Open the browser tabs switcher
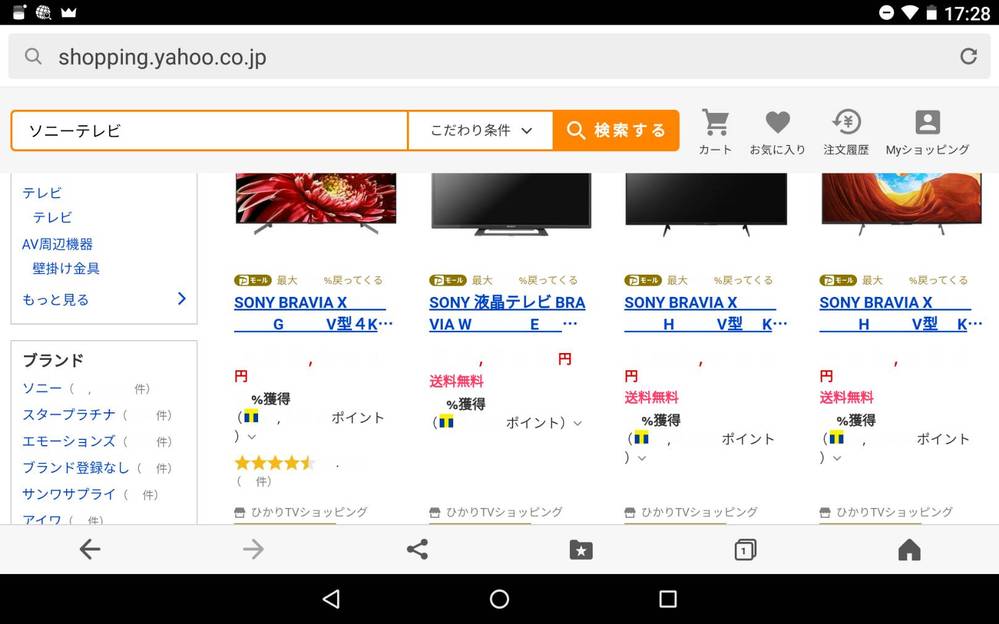This screenshot has height=624, width=999. point(744,549)
